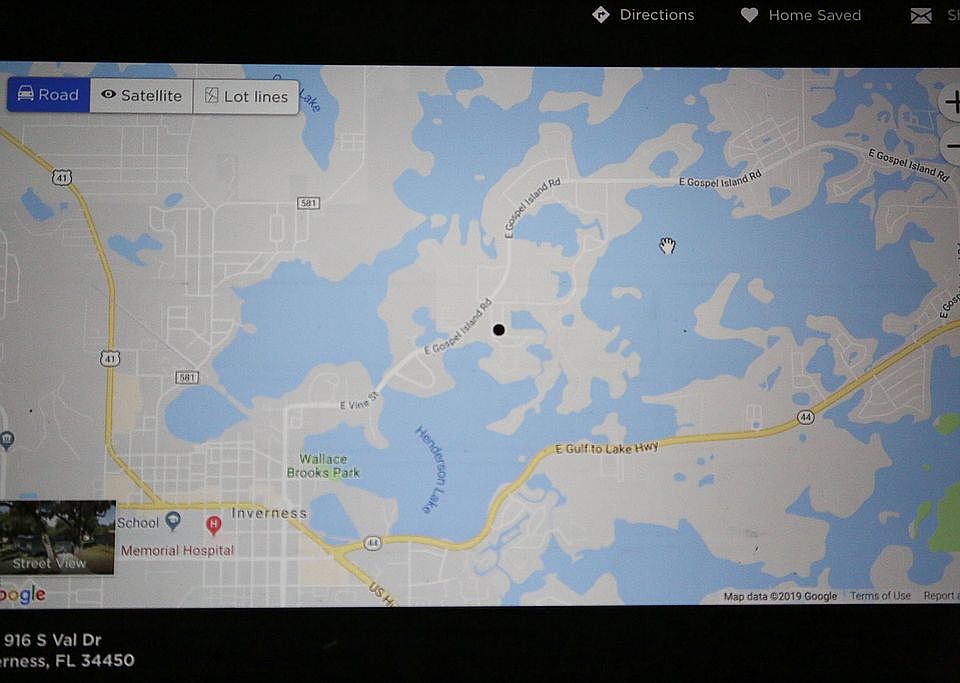Show Lot lines on the map
This screenshot has width=960, height=683.
tap(246, 96)
